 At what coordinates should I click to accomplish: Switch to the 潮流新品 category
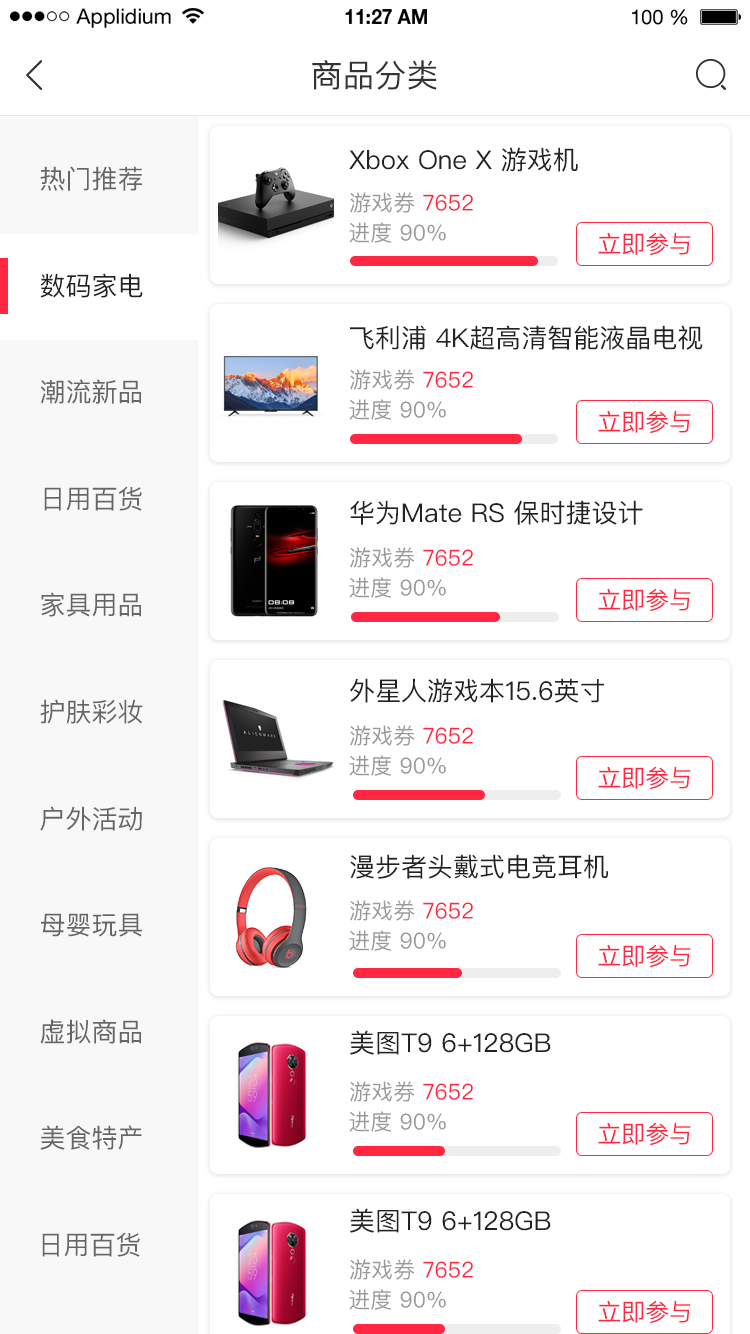(x=92, y=393)
